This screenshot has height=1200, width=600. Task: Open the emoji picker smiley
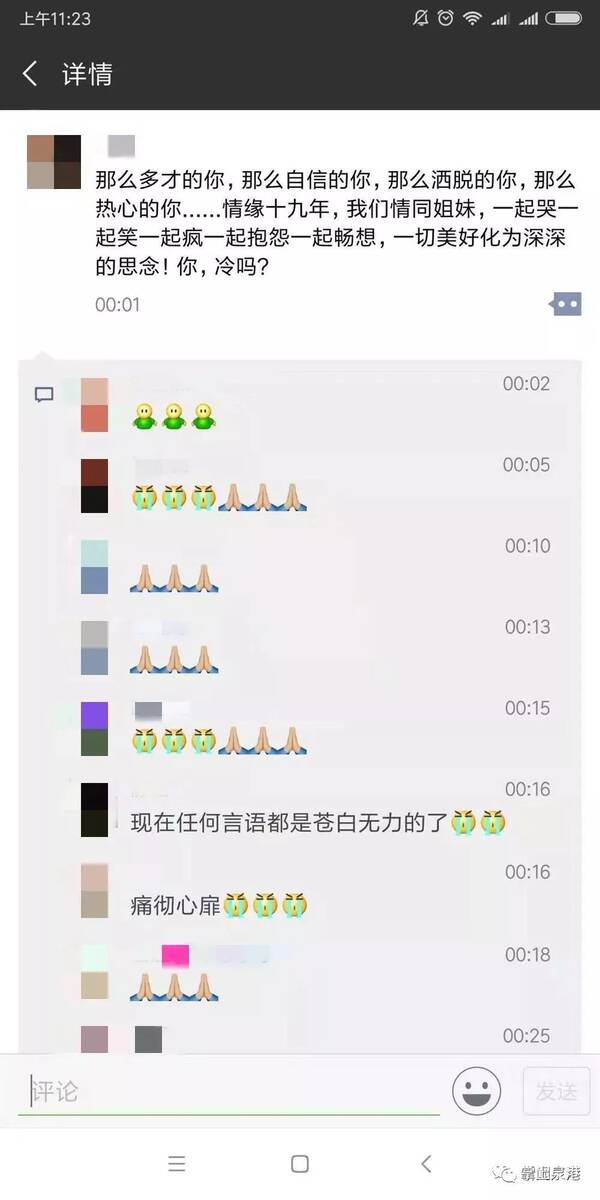point(476,1090)
